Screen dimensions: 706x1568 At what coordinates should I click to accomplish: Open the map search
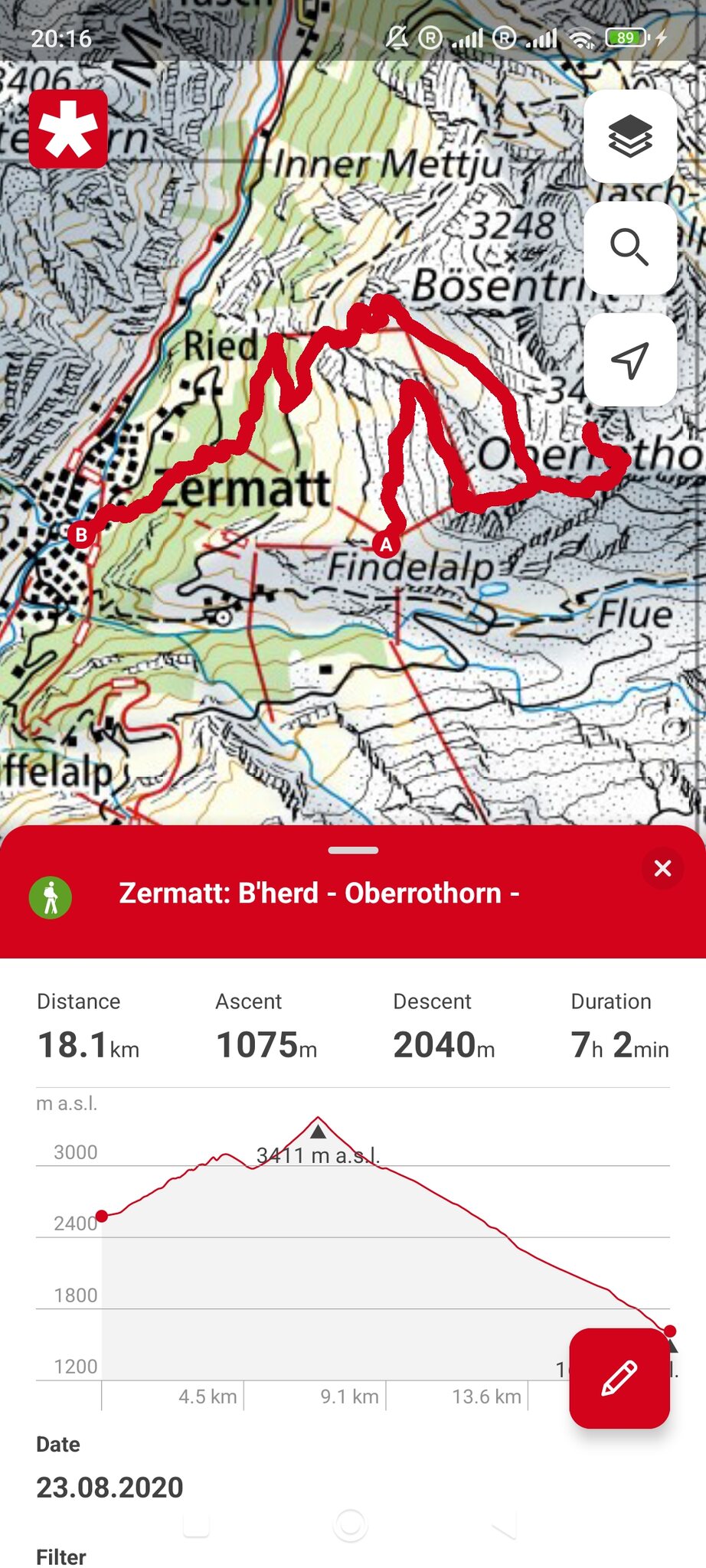click(x=629, y=247)
